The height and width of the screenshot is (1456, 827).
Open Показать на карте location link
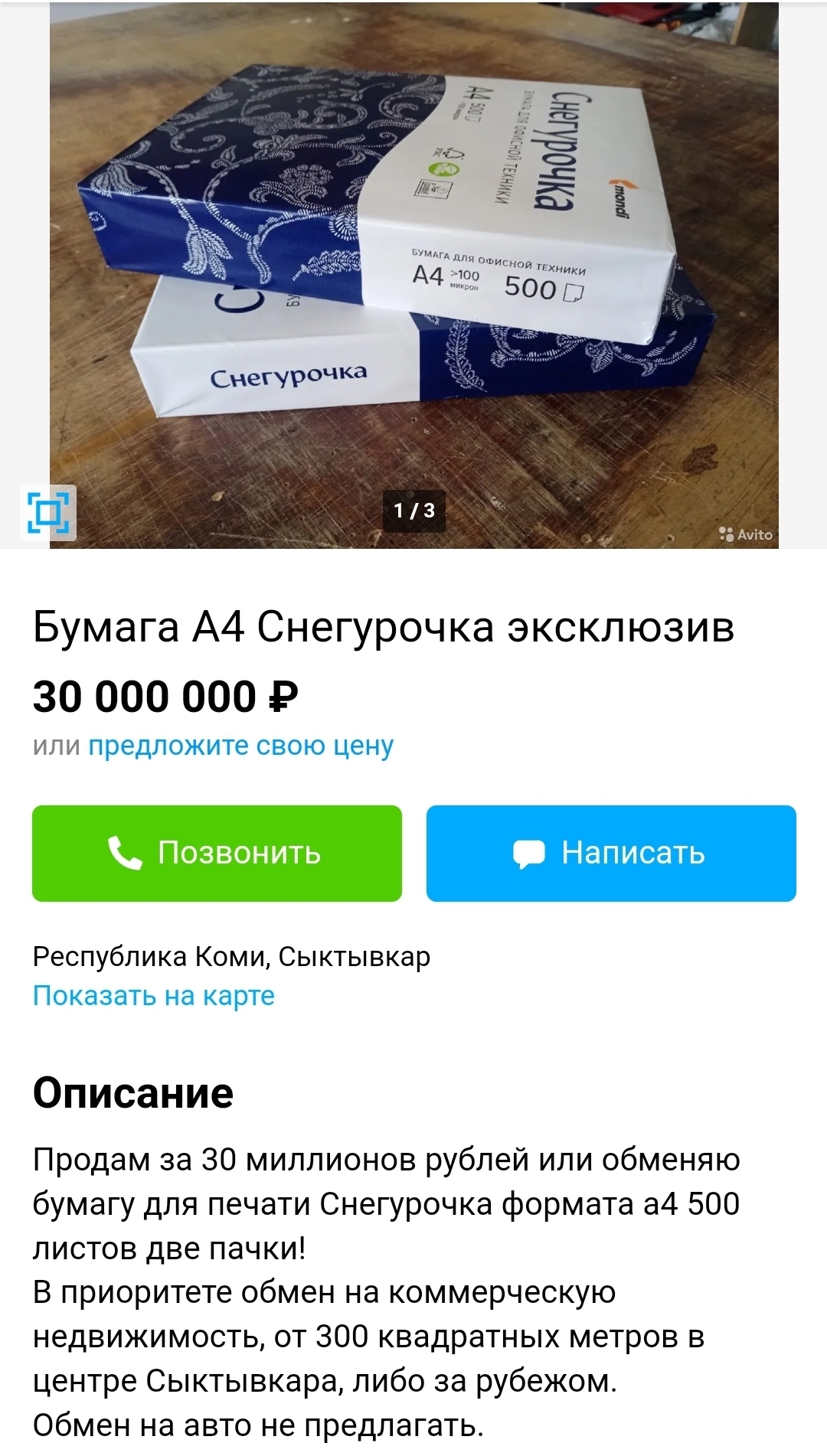153,995
